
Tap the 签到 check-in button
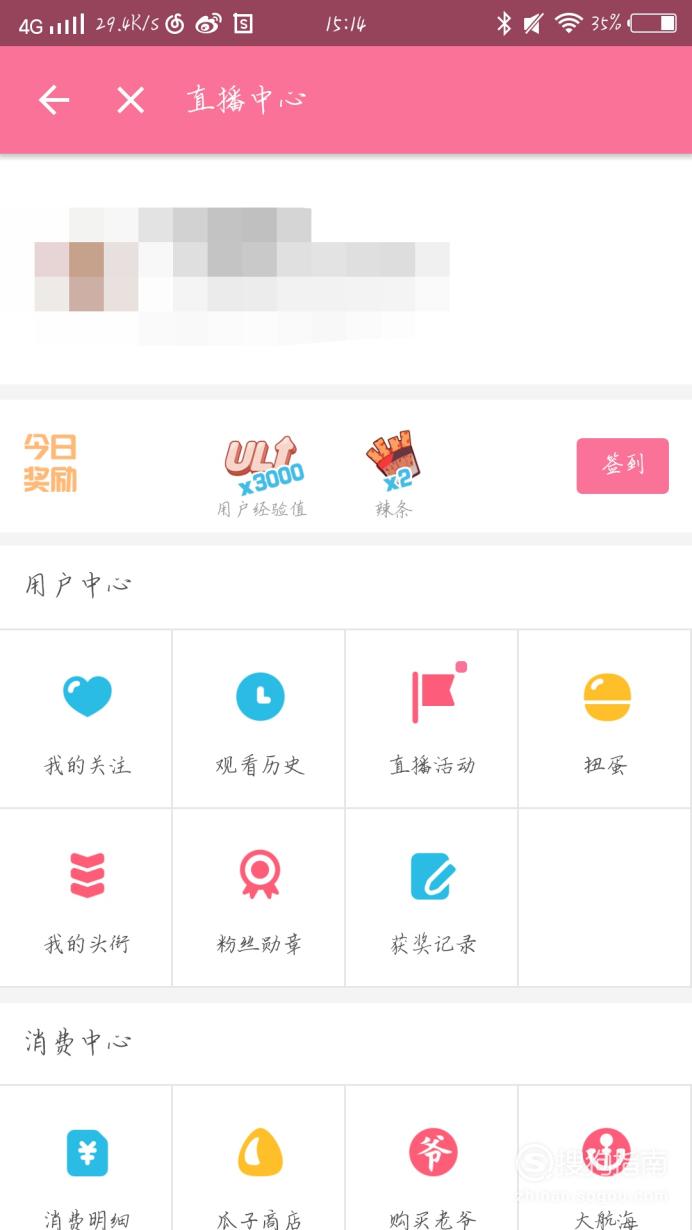(x=622, y=466)
